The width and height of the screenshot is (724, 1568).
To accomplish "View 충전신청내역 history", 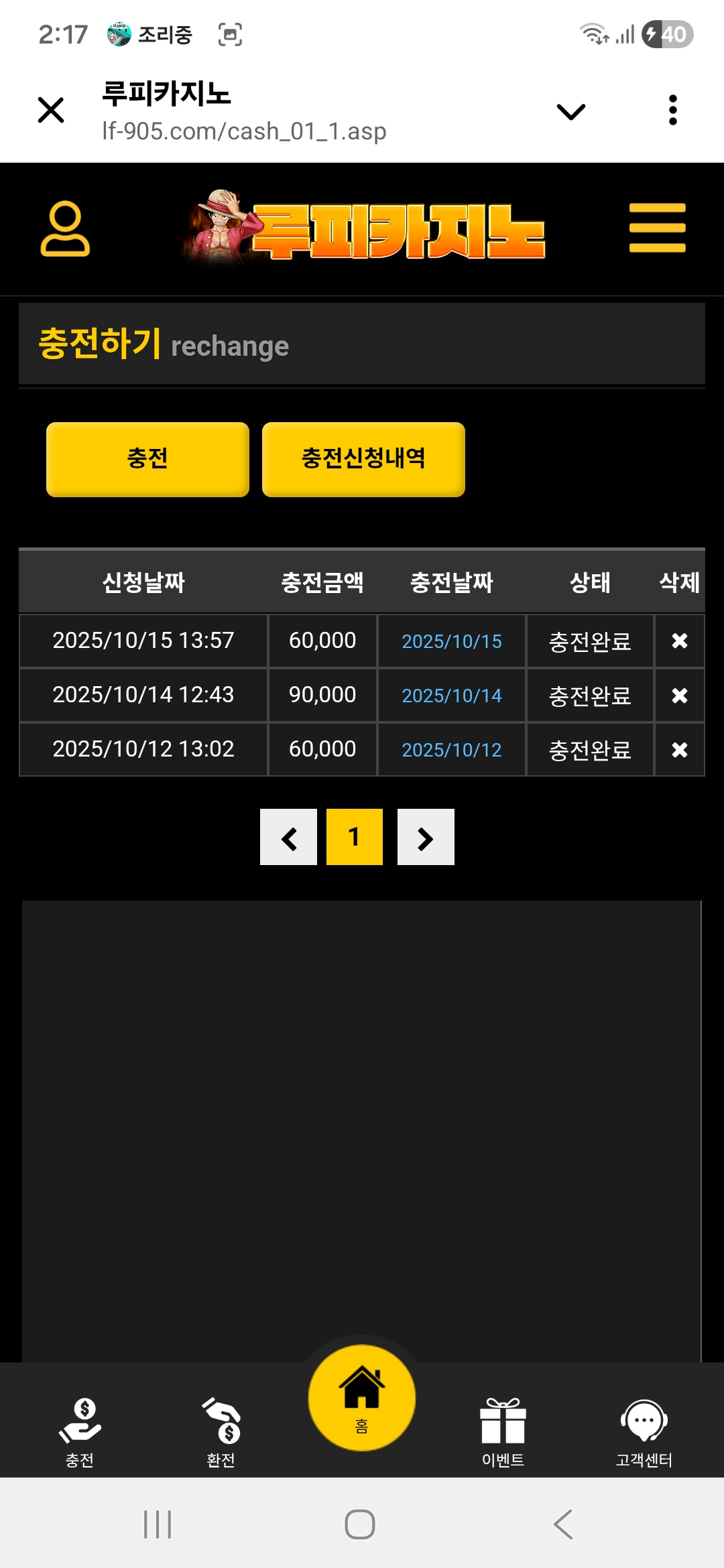I will click(363, 459).
